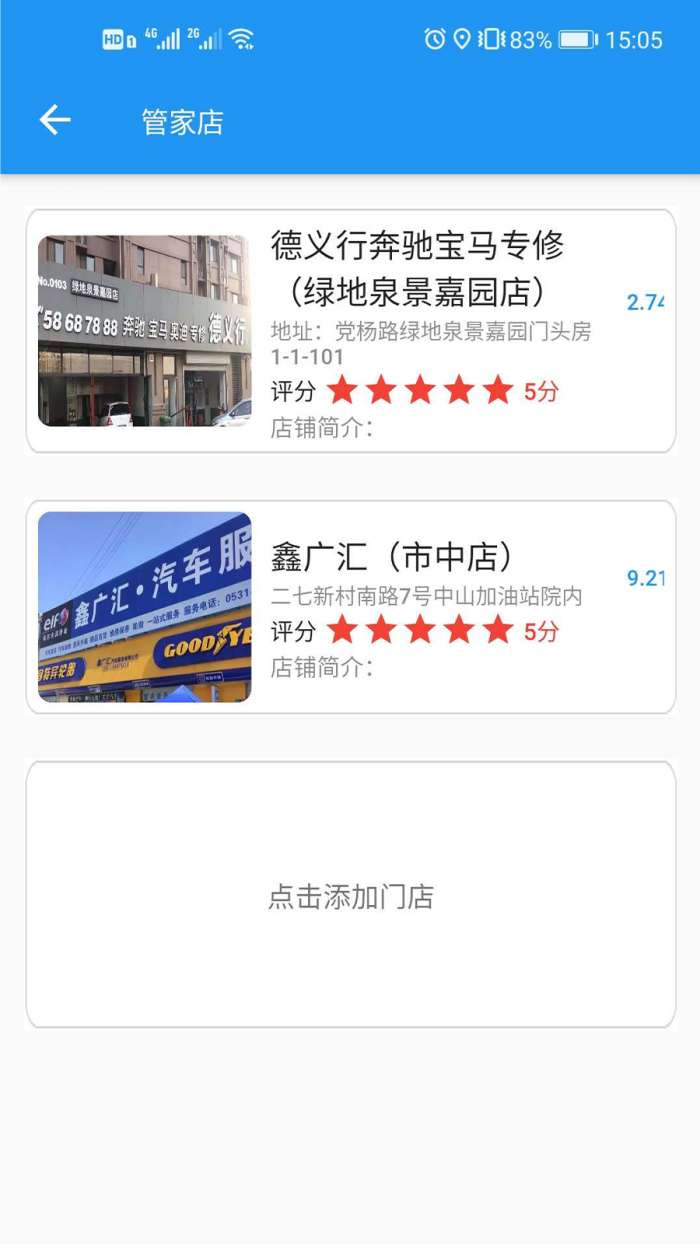Viewport: 700px width, 1244px height.
Task: Go back using the arrow icon
Action: 55,121
